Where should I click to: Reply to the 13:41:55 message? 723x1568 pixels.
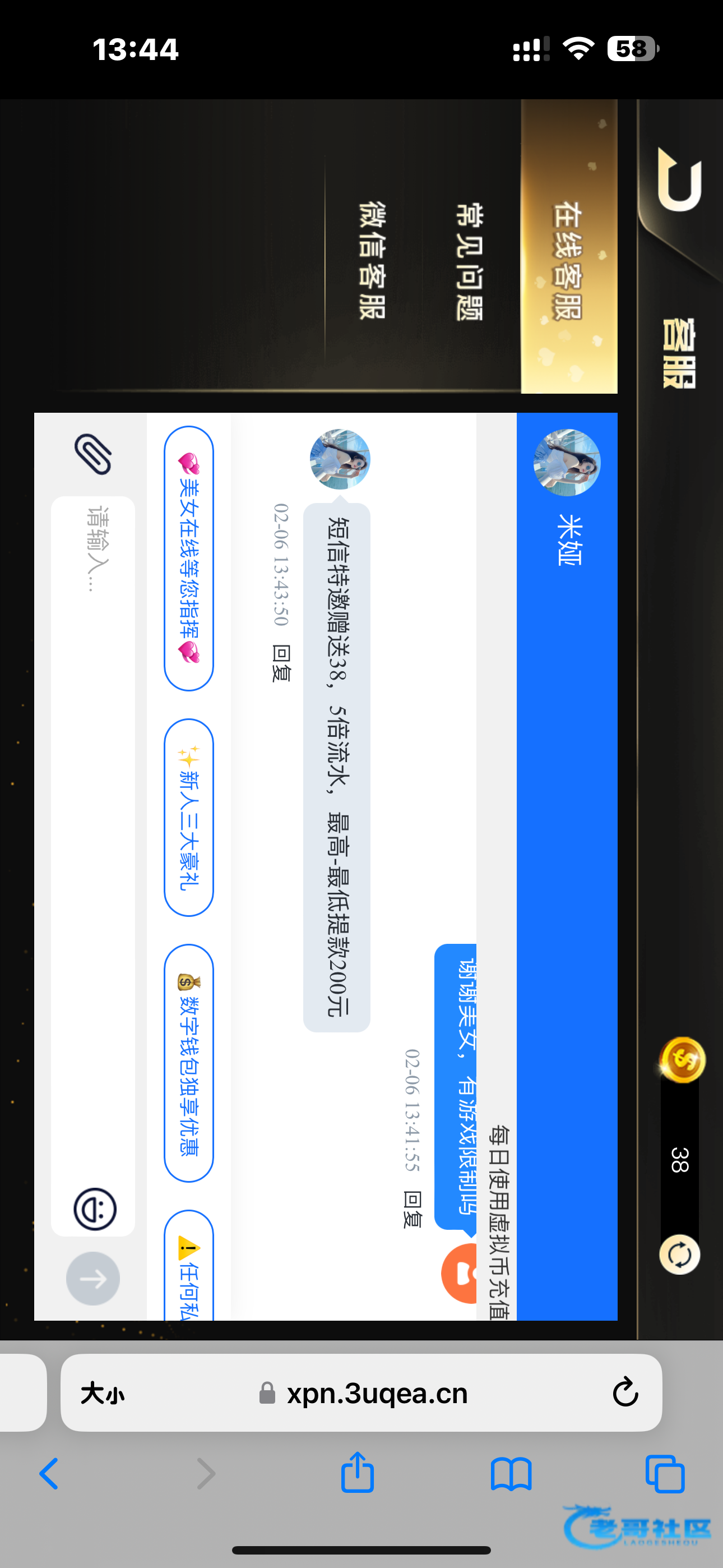[413, 1210]
